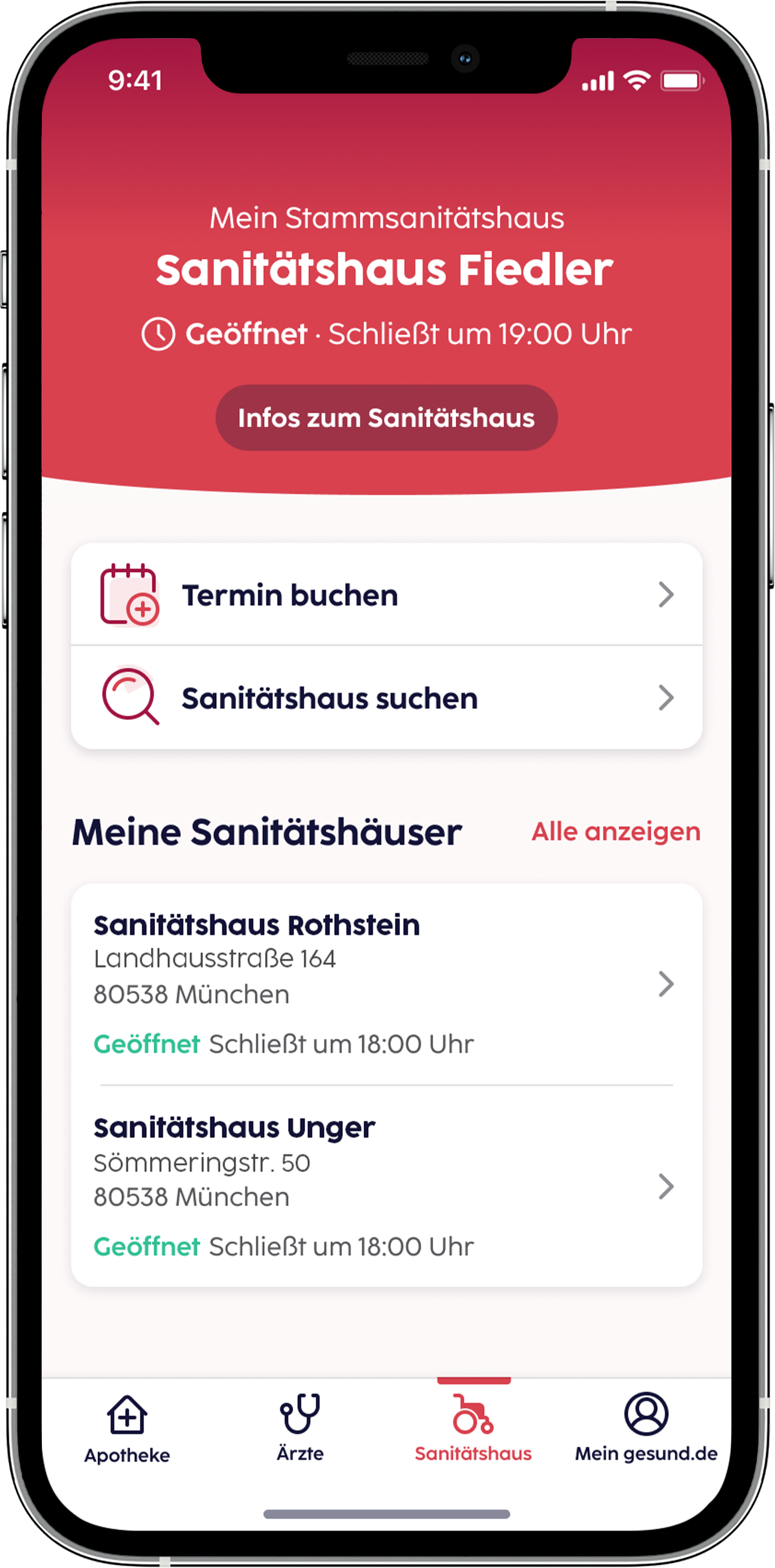Tap Alle anzeigen link
The height and width of the screenshot is (1568, 775).
point(616,832)
